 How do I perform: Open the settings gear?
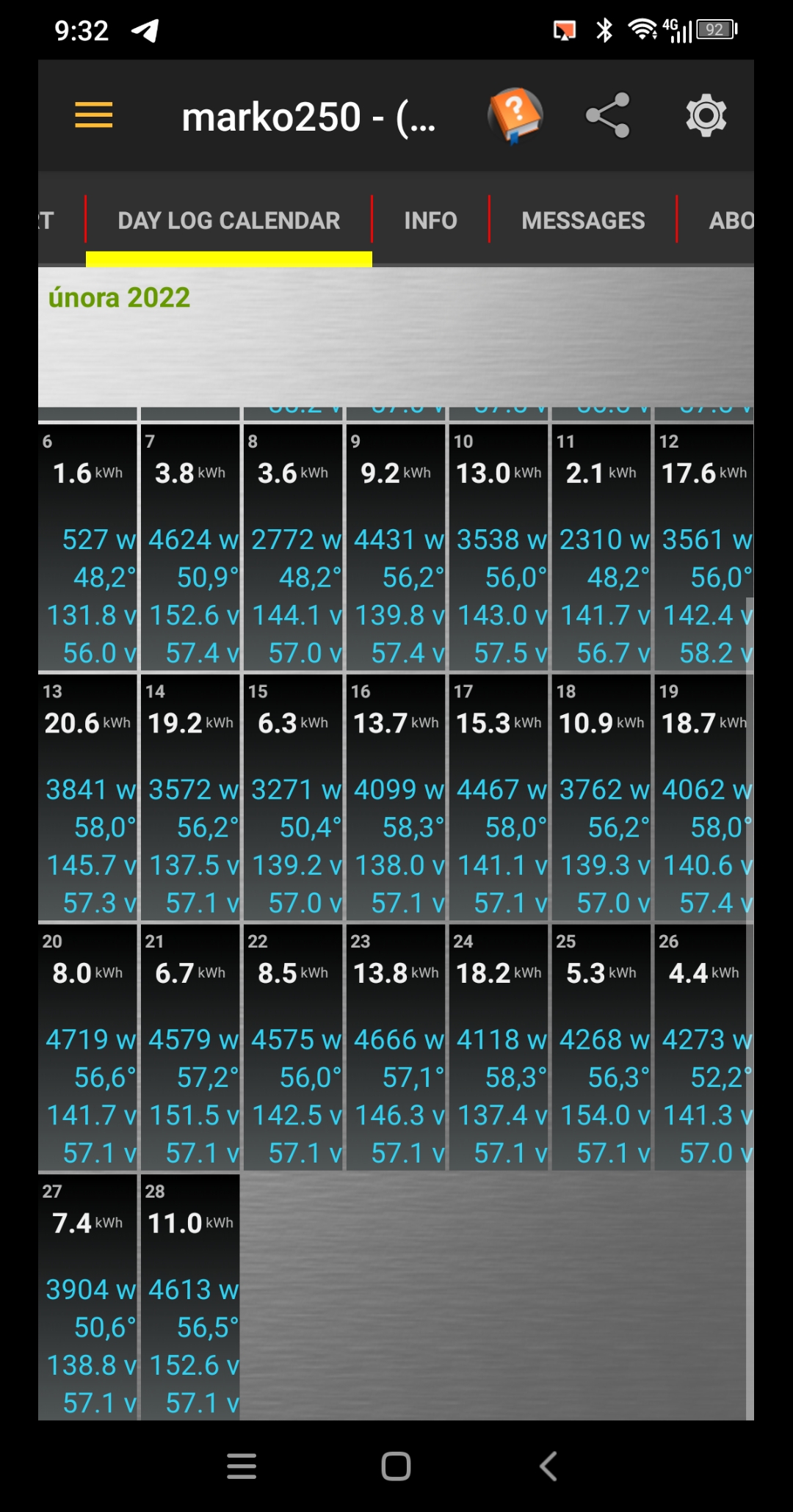click(706, 115)
